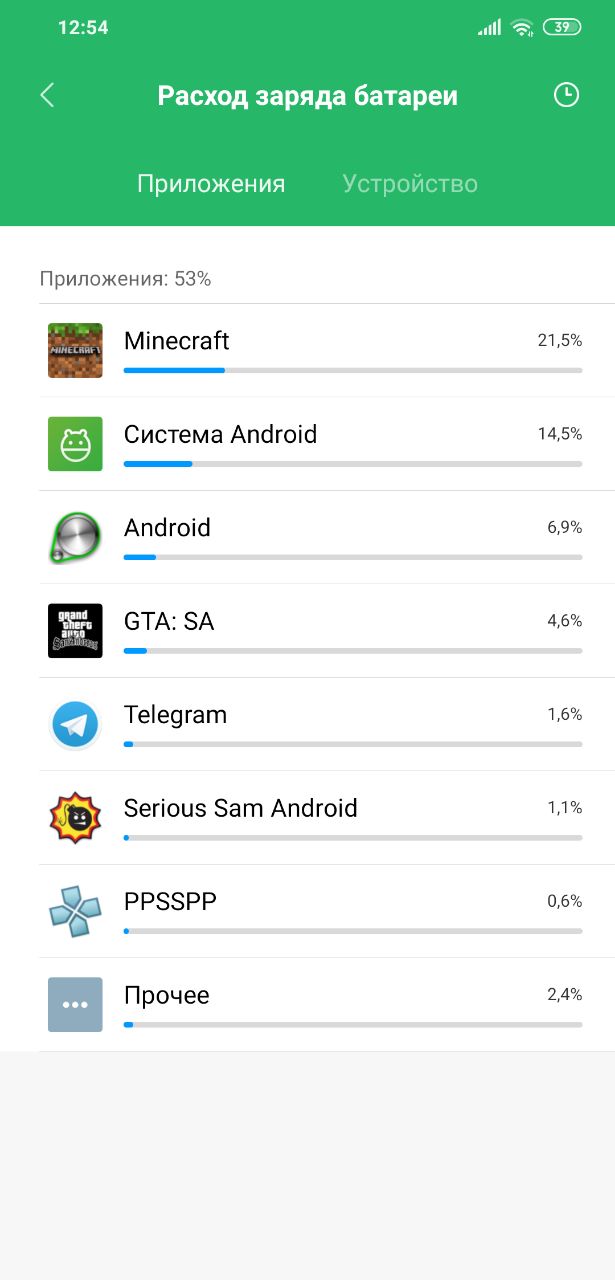Image resolution: width=615 pixels, height=1280 pixels.
Task: Switch to the Устройство tab
Action: [x=410, y=184]
